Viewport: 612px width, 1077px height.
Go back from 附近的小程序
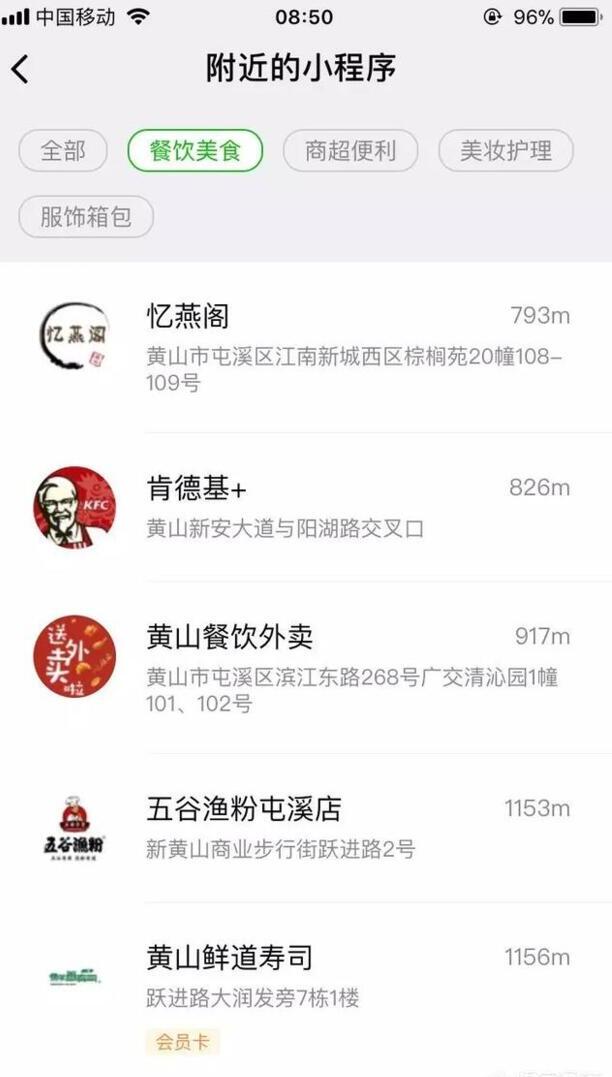pyautogui.click(x=21, y=69)
